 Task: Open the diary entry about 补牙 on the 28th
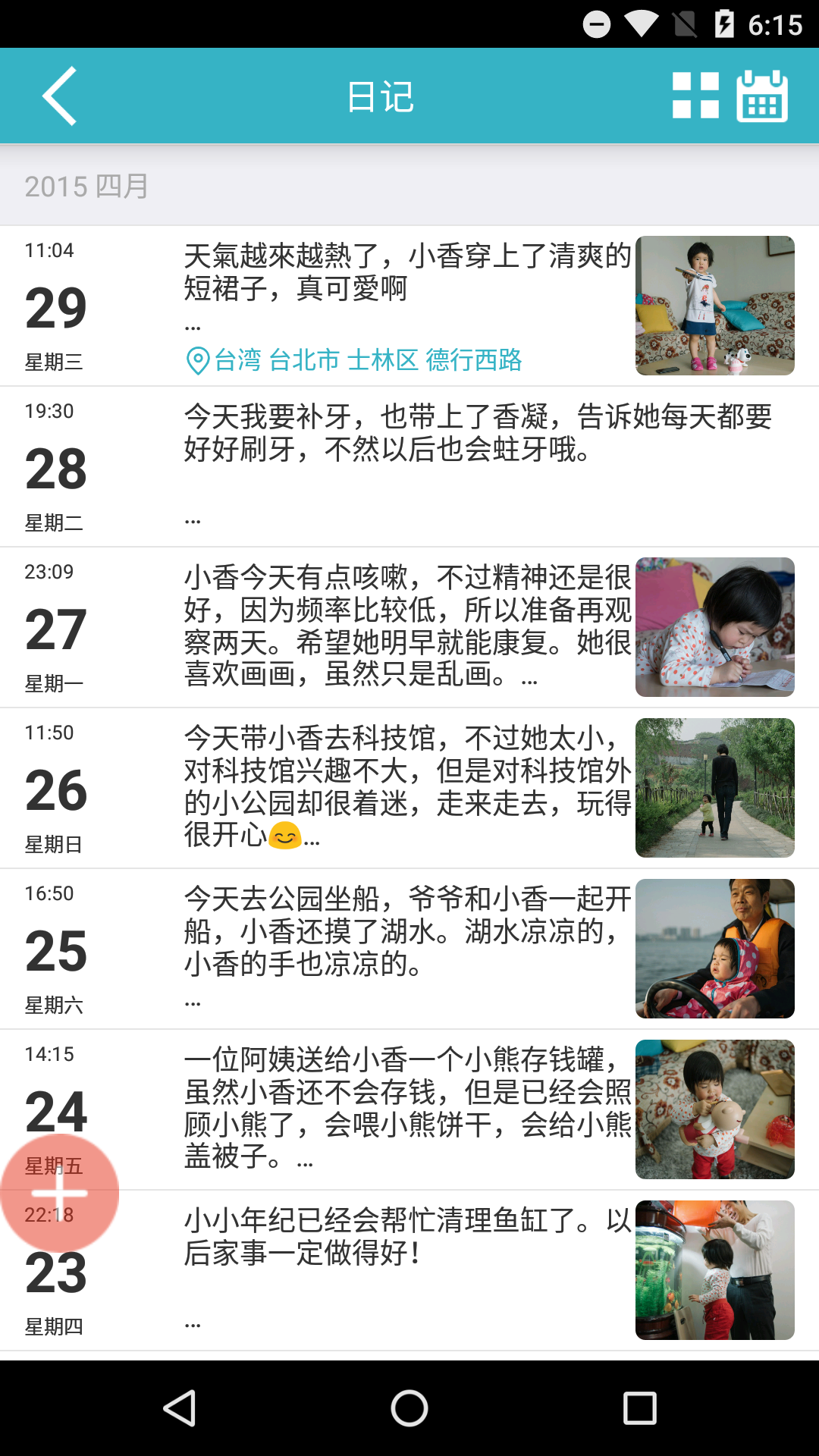(x=478, y=449)
